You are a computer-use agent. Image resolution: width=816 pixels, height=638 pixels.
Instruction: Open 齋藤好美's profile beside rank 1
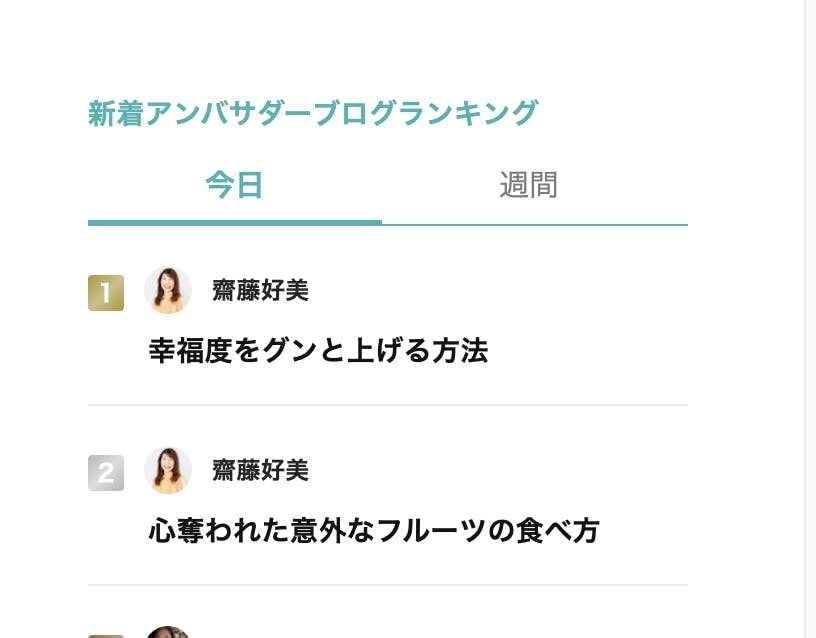click(x=260, y=290)
